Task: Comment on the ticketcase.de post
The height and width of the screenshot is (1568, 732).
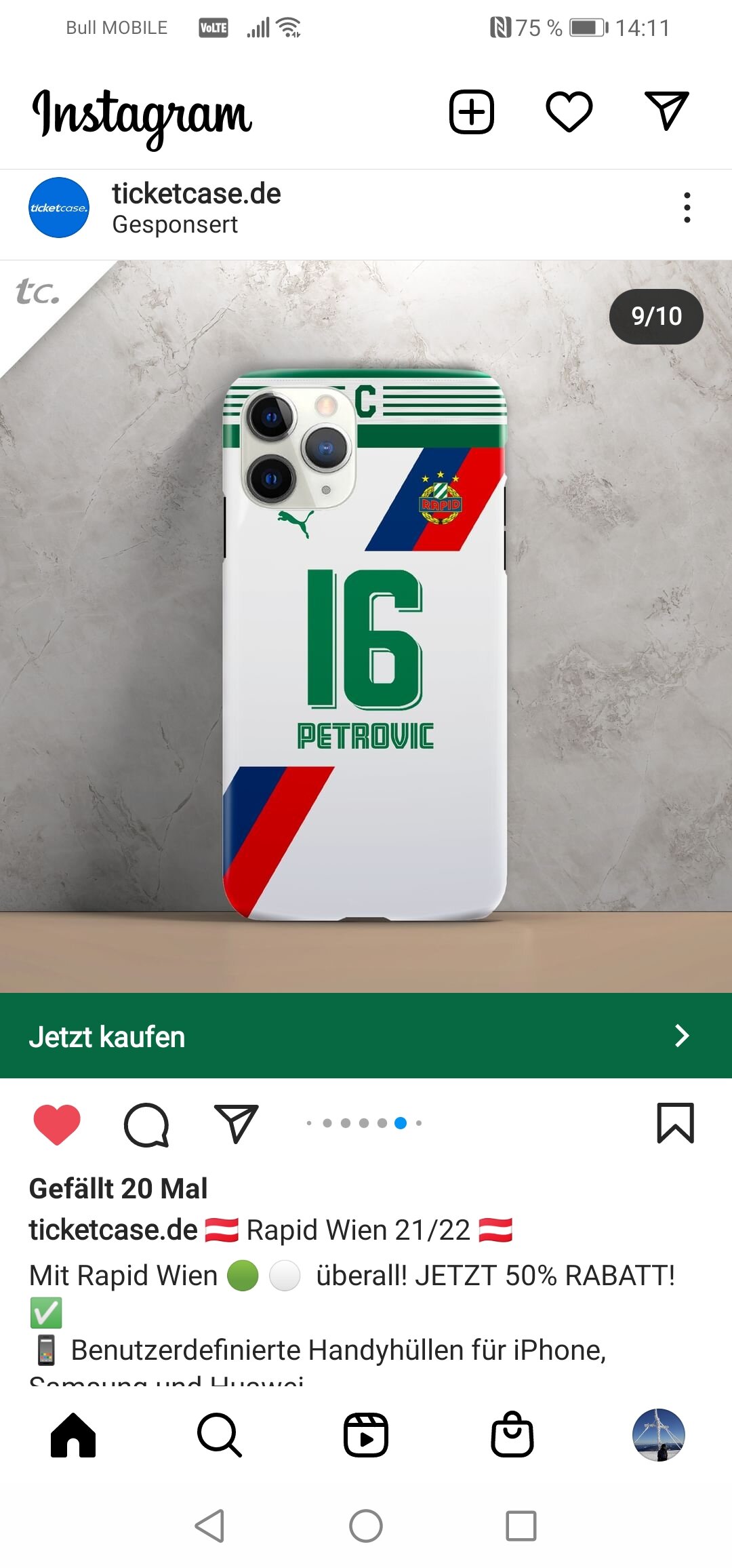Action: click(146, 1124)
